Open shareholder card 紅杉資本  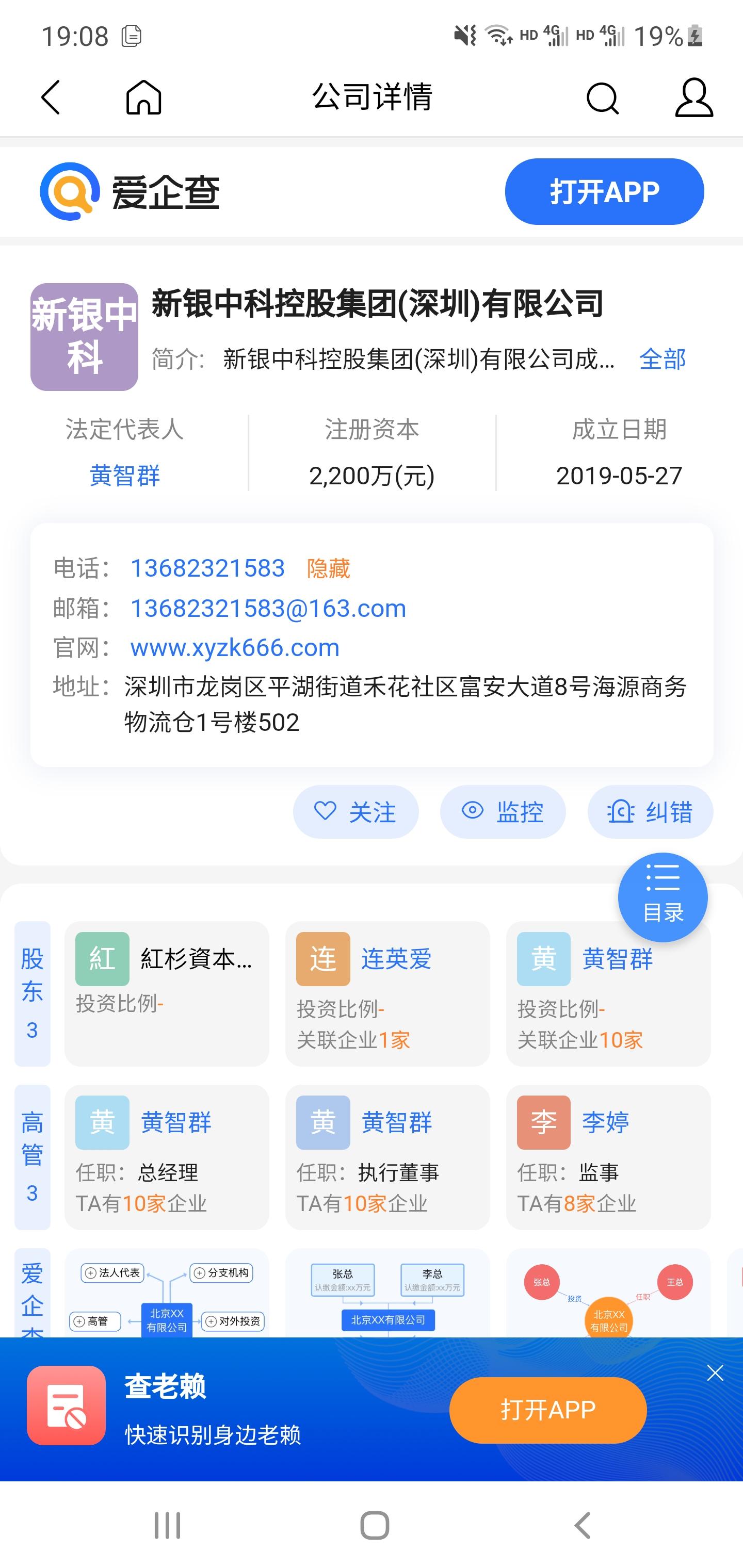(x=166, y=993)
